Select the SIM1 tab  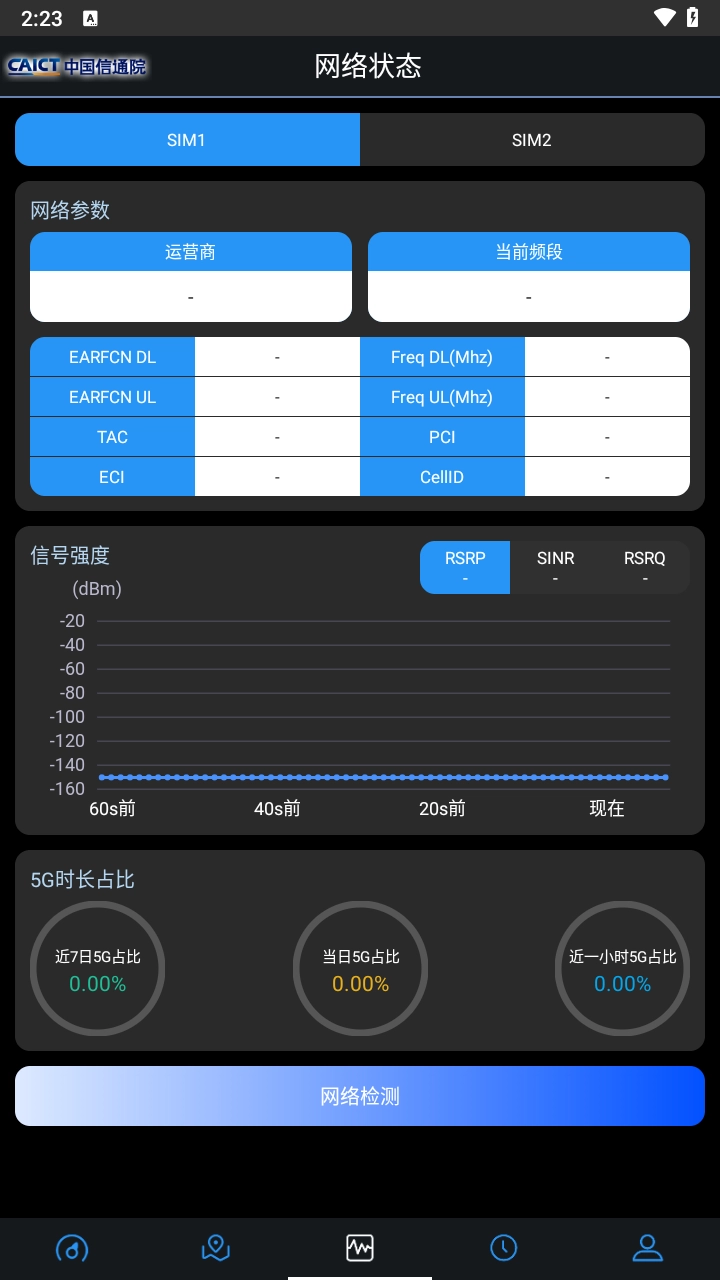click(187, 139)
